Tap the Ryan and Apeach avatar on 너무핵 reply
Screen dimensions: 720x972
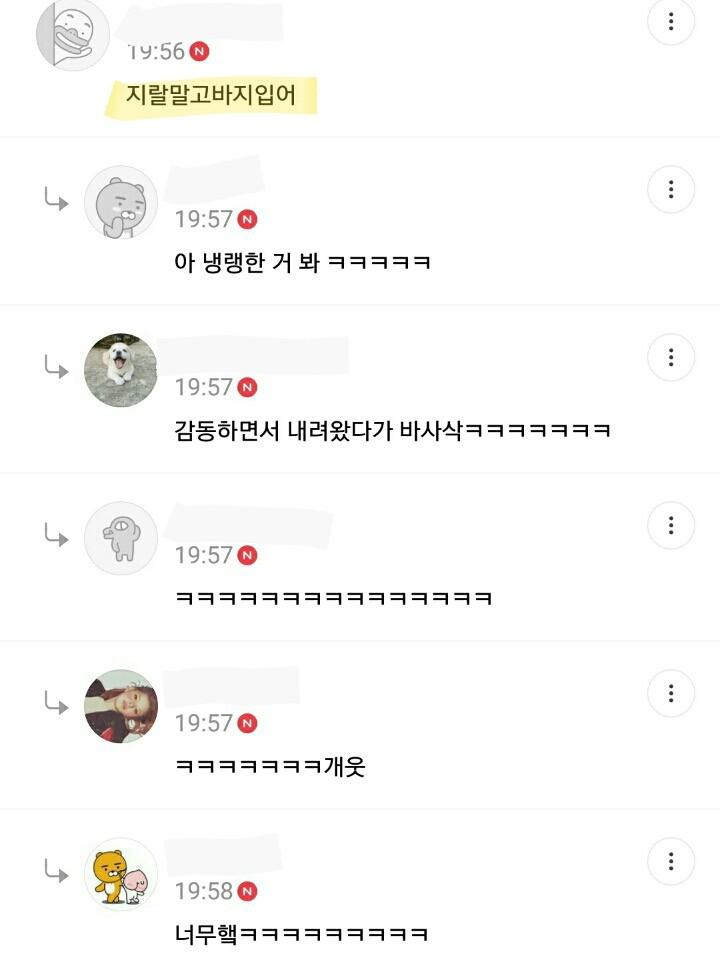click(x=121, y=874)
